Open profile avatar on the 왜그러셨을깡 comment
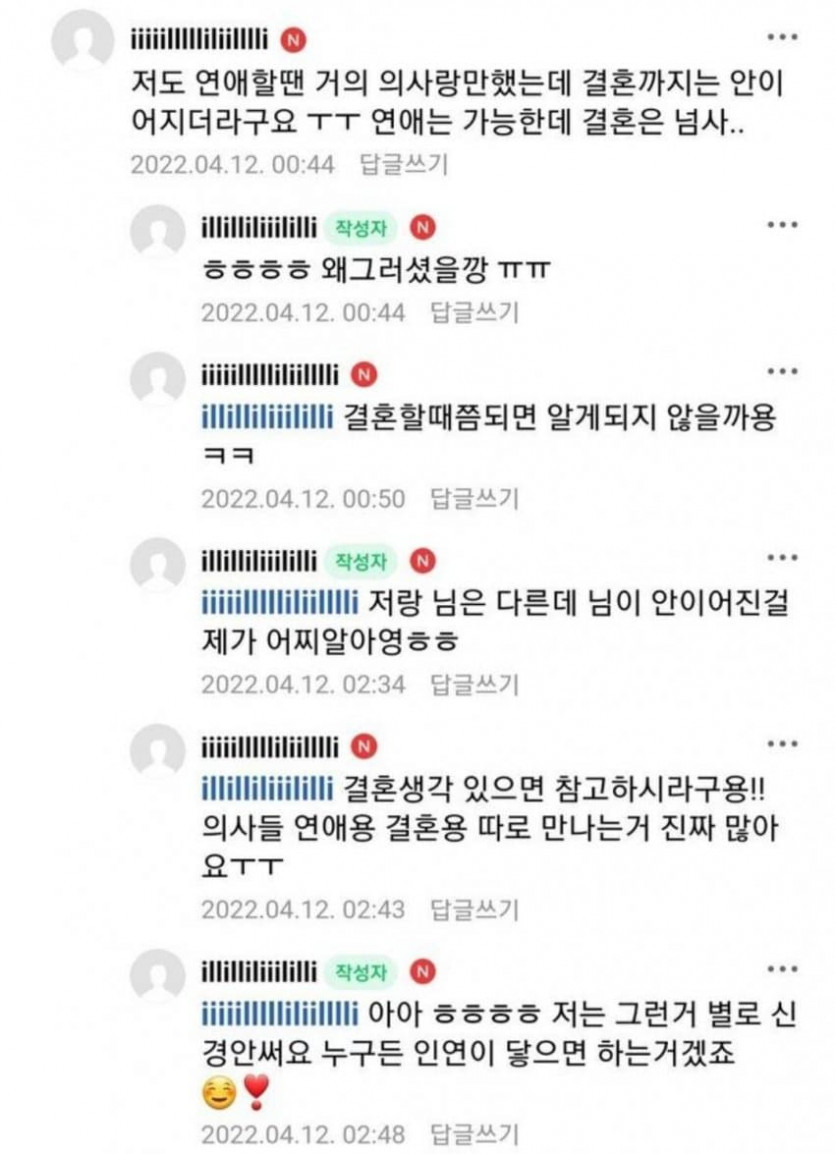The height and width of the screenshot is (1154, 835). (157, 232)
